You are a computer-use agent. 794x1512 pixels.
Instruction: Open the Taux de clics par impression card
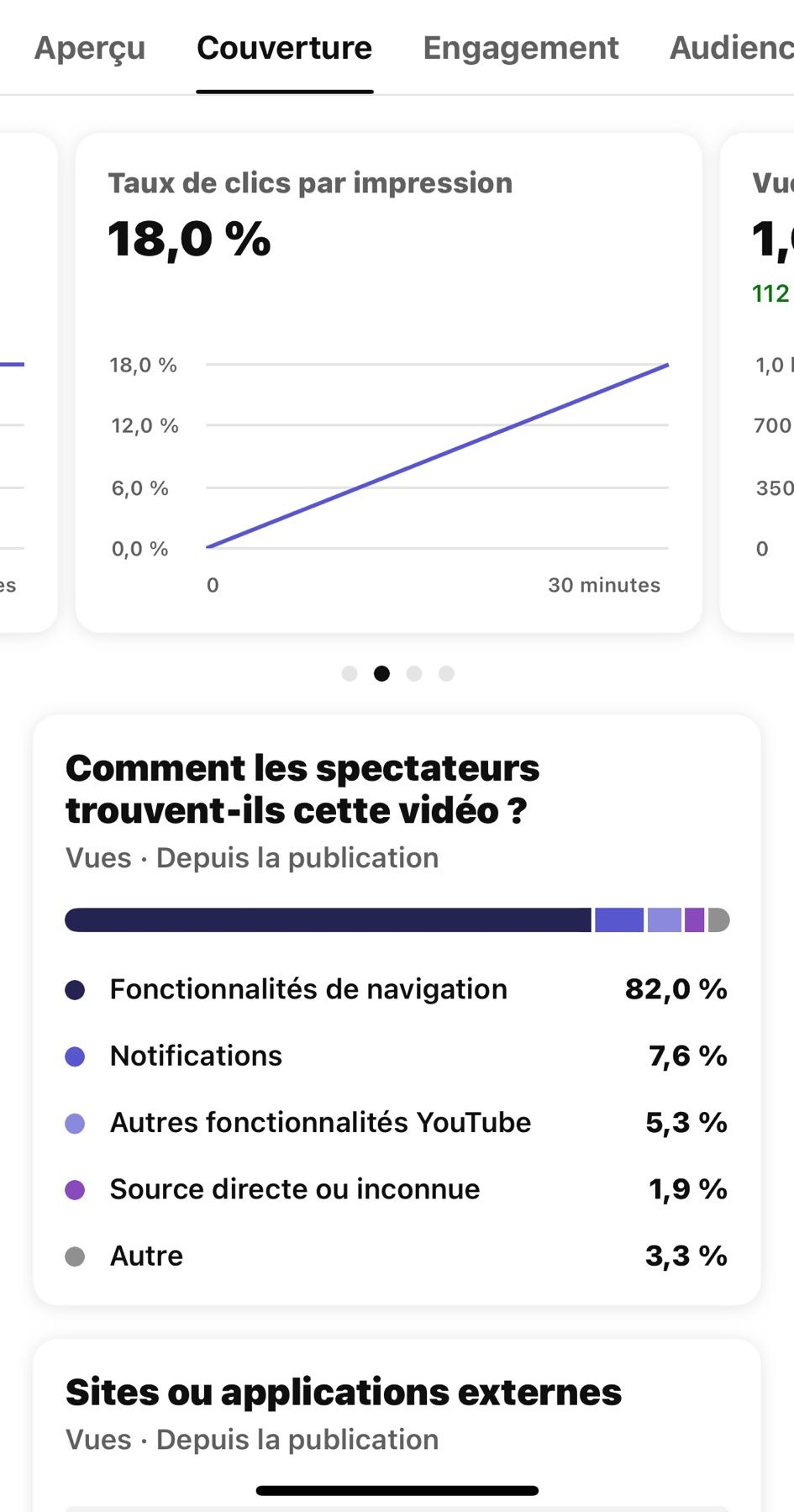point(391,378)
